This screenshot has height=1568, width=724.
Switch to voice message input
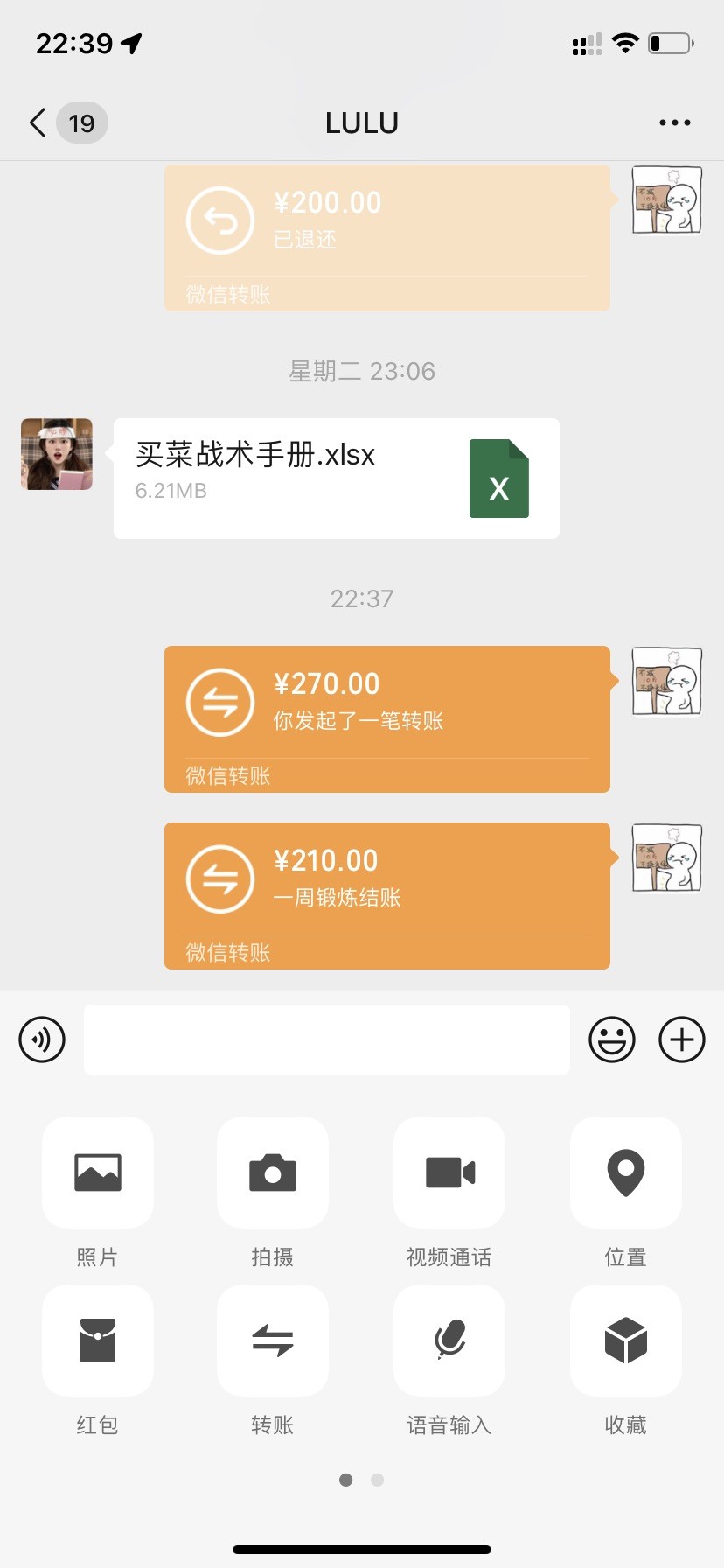42,1039
